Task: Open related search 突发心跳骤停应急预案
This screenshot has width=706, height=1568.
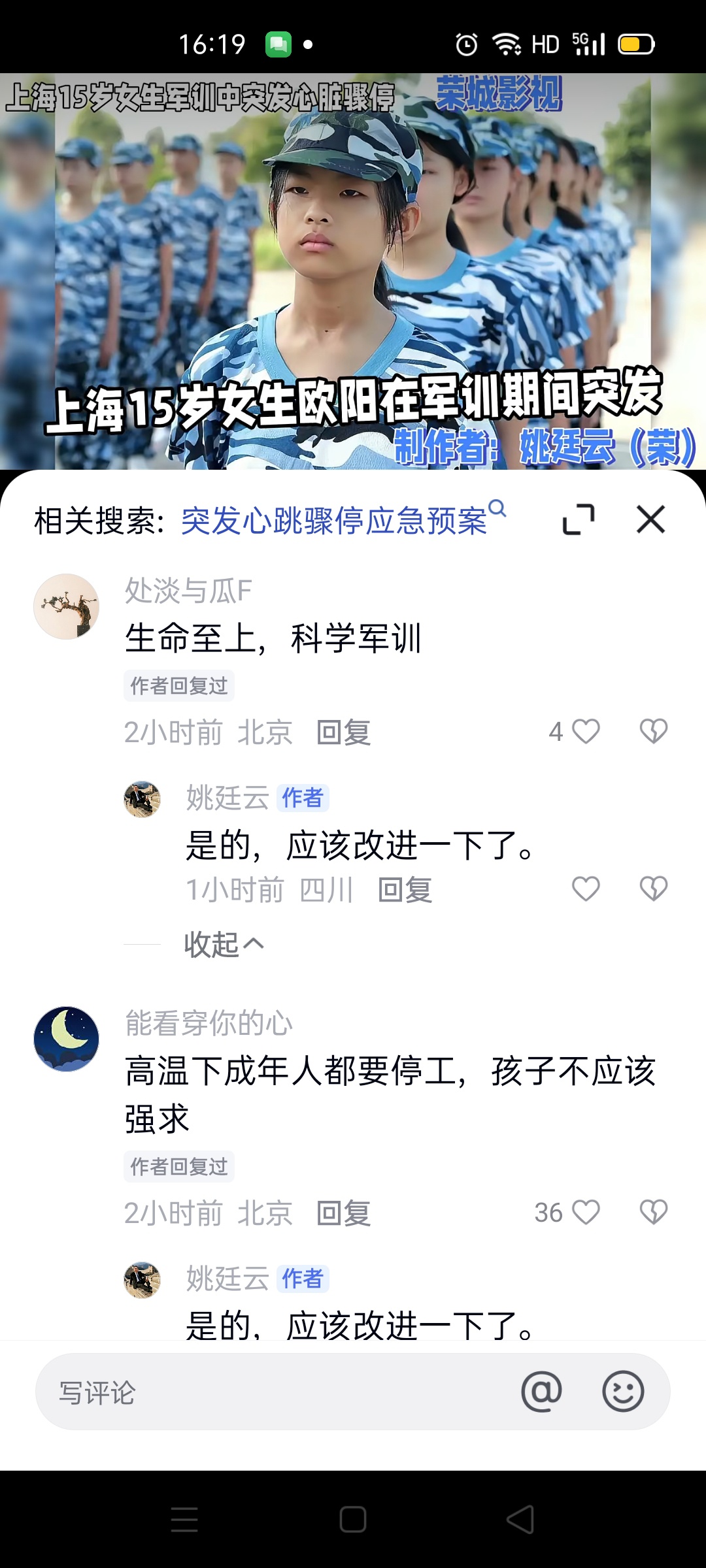Action: (334, 521)
